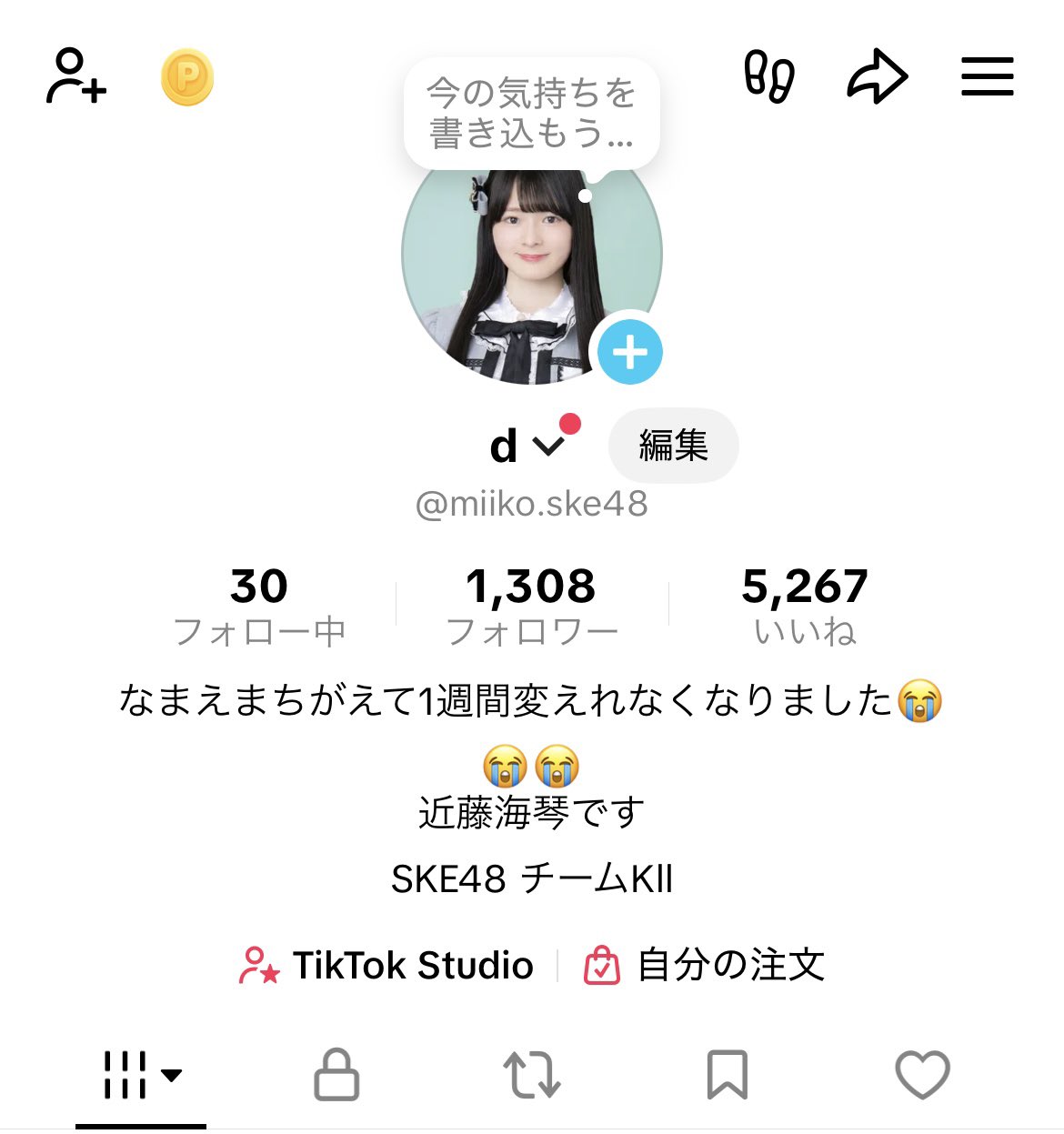
Task: Switch to the reposts tab
Action: click(532, 1075)
